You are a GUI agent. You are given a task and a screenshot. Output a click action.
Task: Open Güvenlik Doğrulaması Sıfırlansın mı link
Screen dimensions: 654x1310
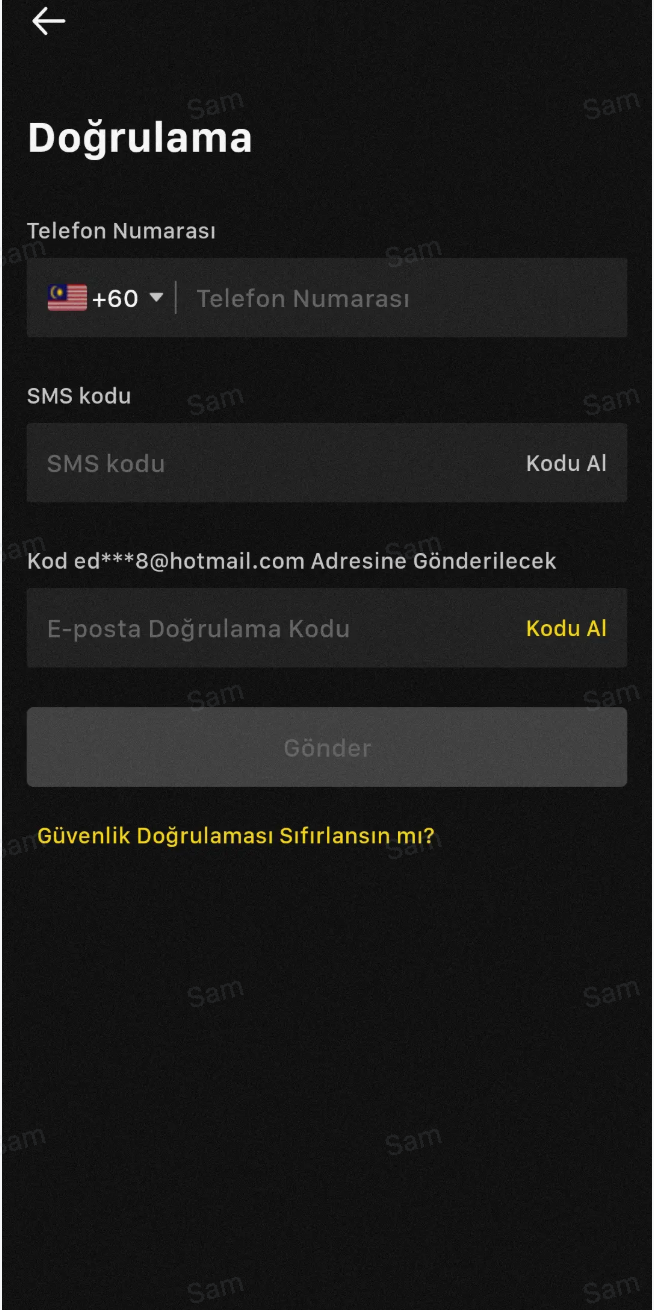(236, 835)
